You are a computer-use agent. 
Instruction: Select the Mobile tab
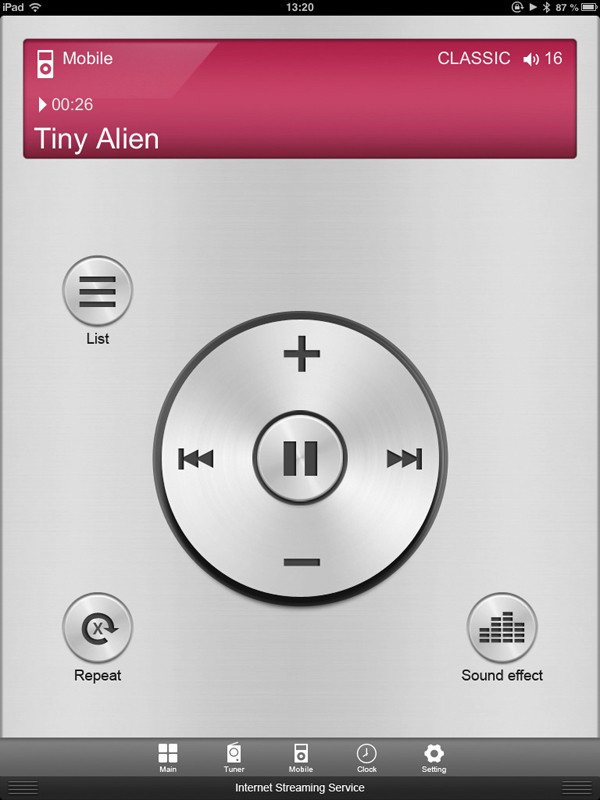click(300, 757)
